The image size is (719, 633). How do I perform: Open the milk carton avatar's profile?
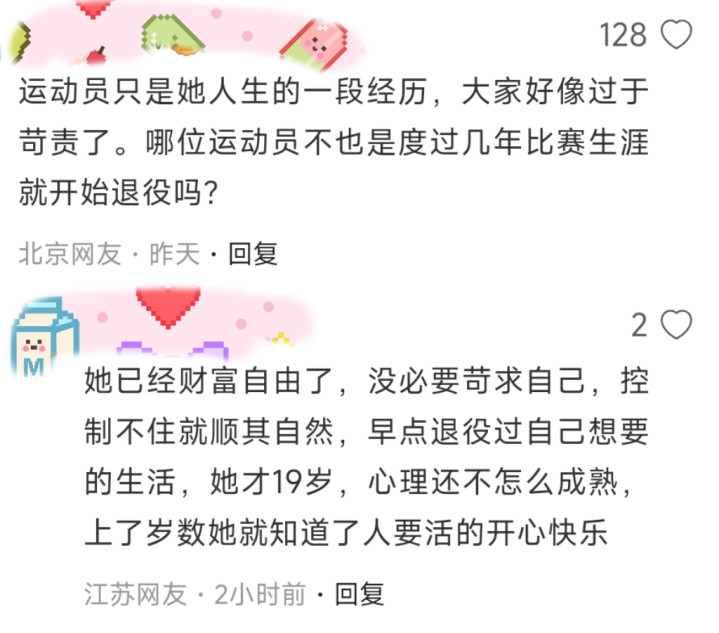click(x=44, y=337)
